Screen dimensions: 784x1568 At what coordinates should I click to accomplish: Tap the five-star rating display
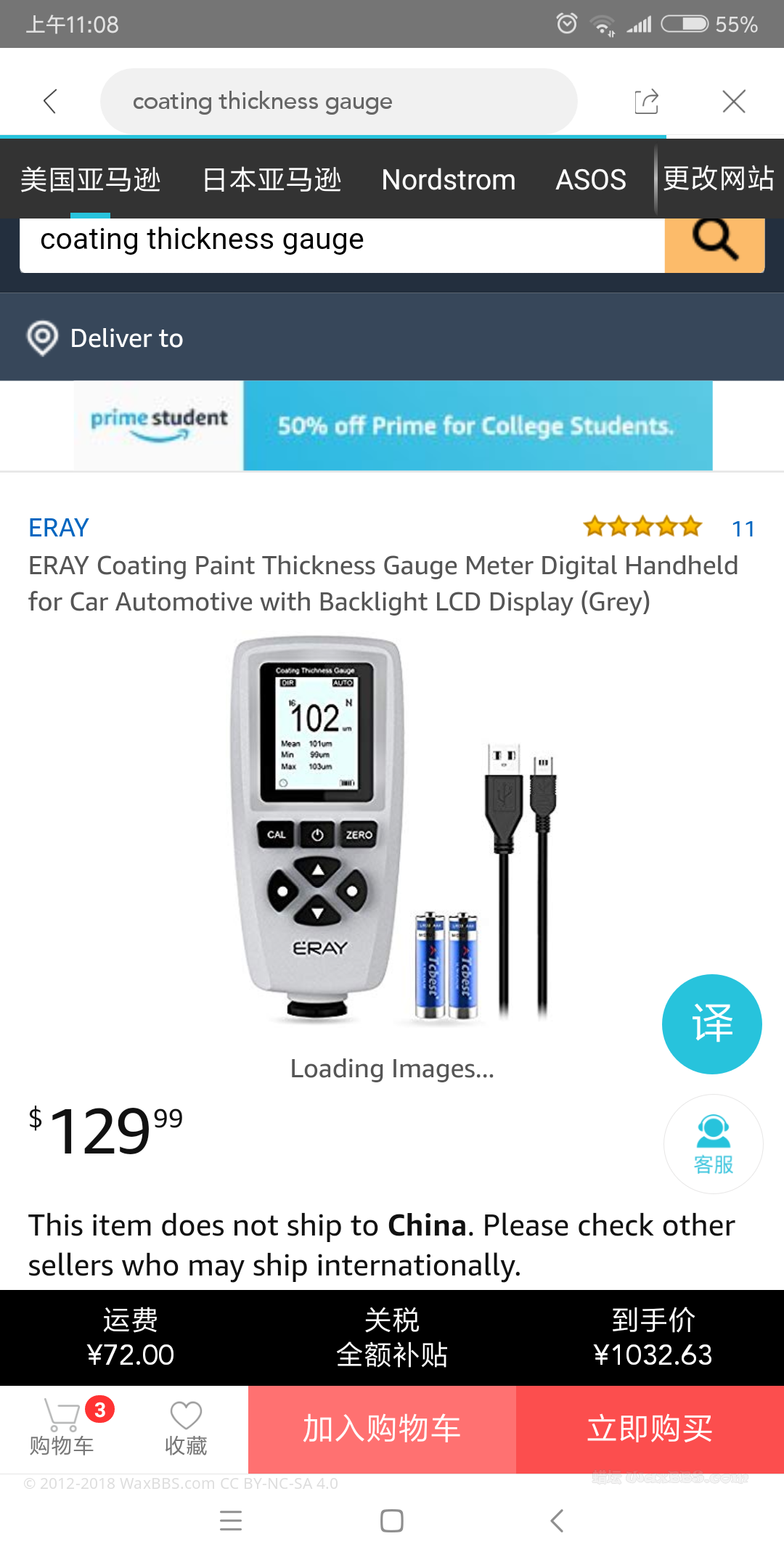coord(642,526)
